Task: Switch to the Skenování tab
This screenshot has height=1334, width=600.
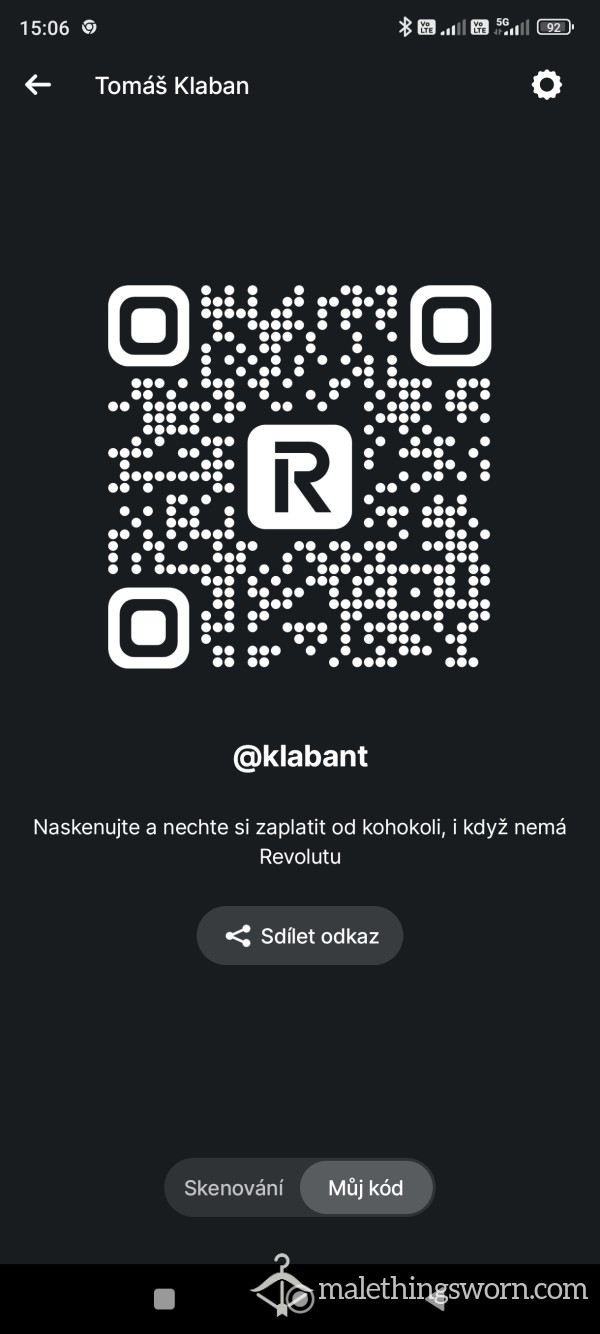Action: coord(234,1188)
